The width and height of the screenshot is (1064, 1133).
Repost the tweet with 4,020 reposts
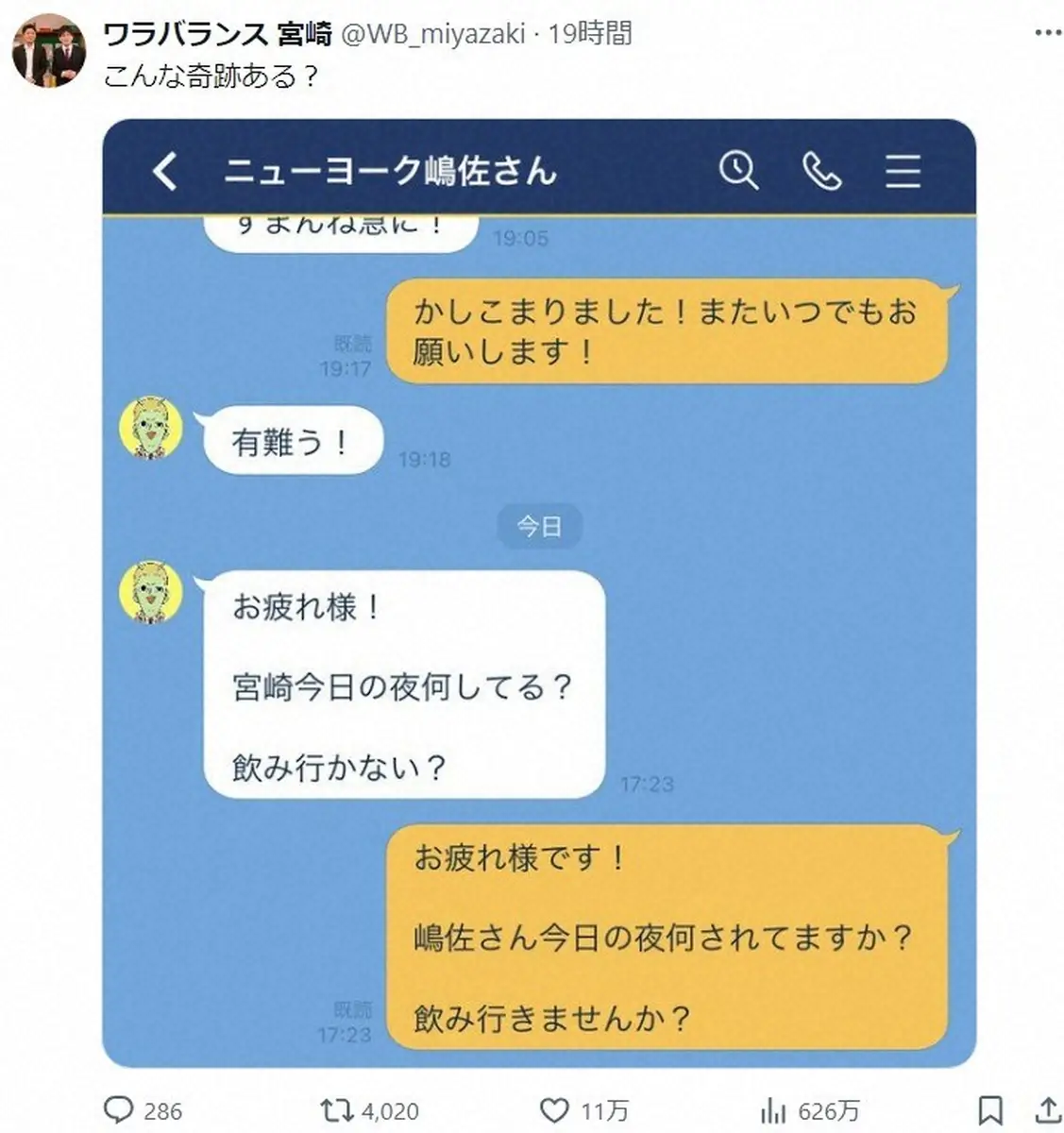337,1109
